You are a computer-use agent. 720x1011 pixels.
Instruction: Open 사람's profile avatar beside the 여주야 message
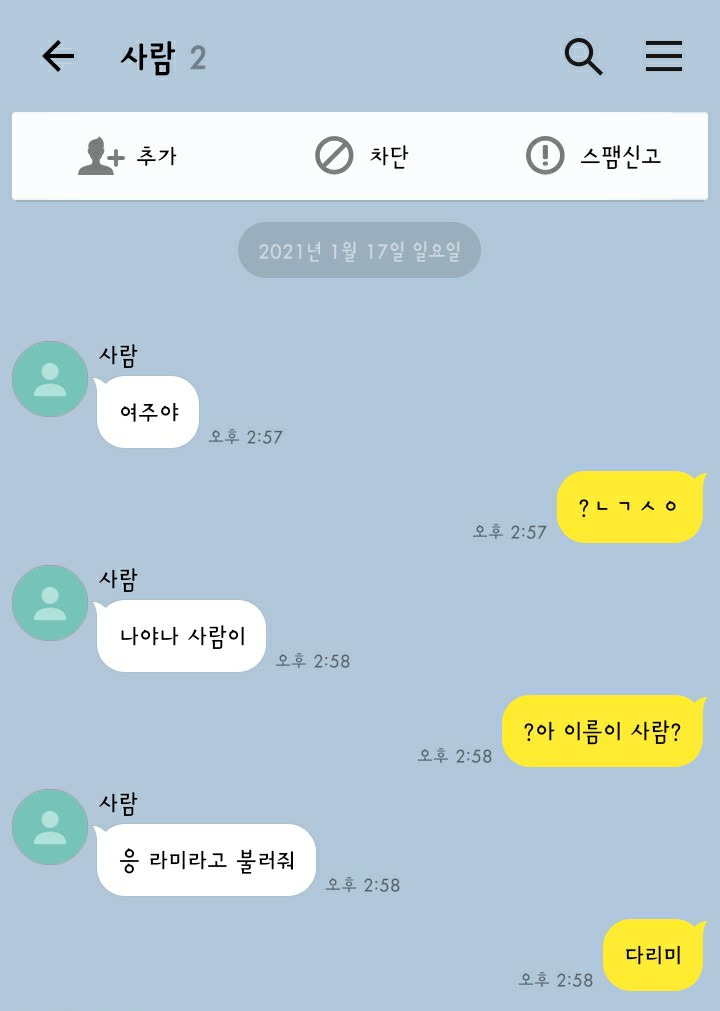pos(50,379)
